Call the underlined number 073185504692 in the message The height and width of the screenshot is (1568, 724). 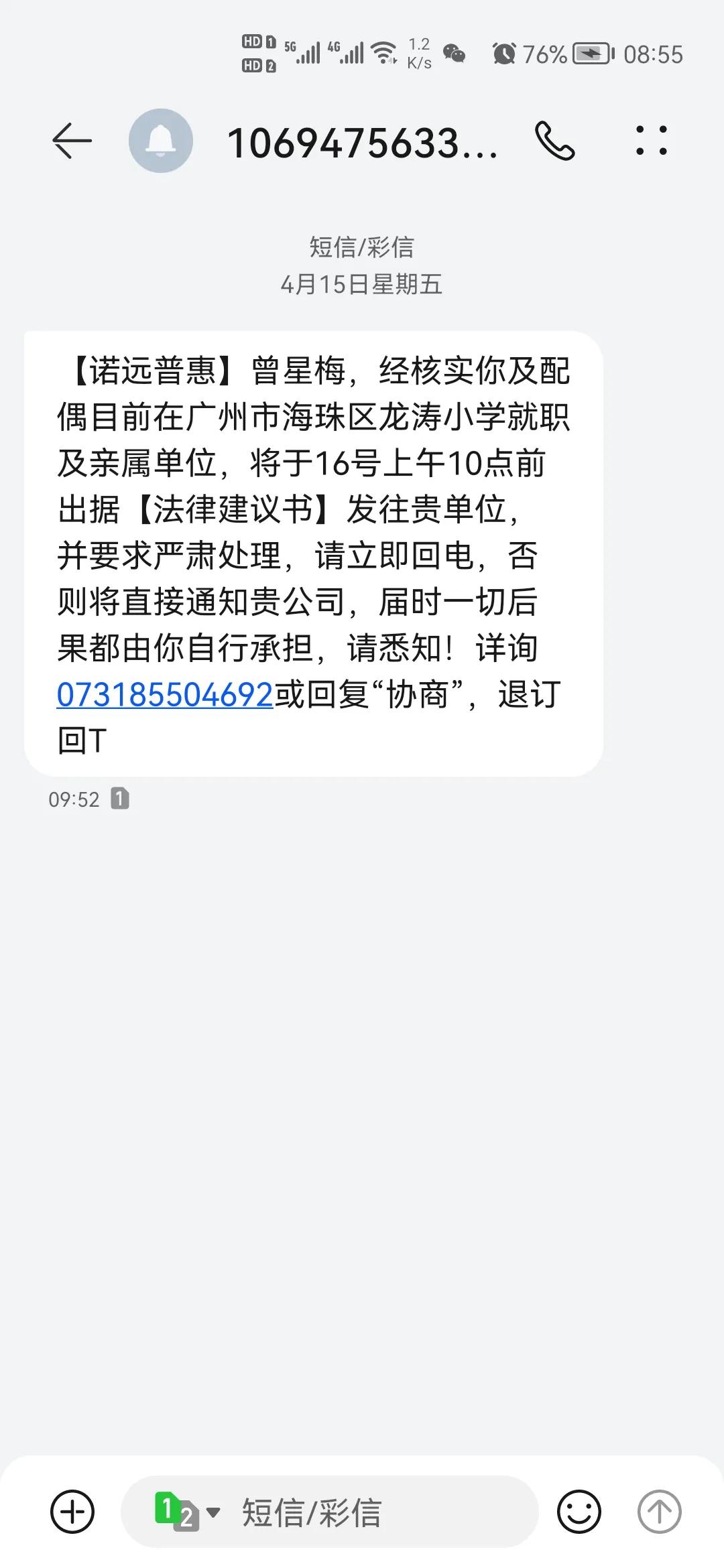tap(163, 695)
